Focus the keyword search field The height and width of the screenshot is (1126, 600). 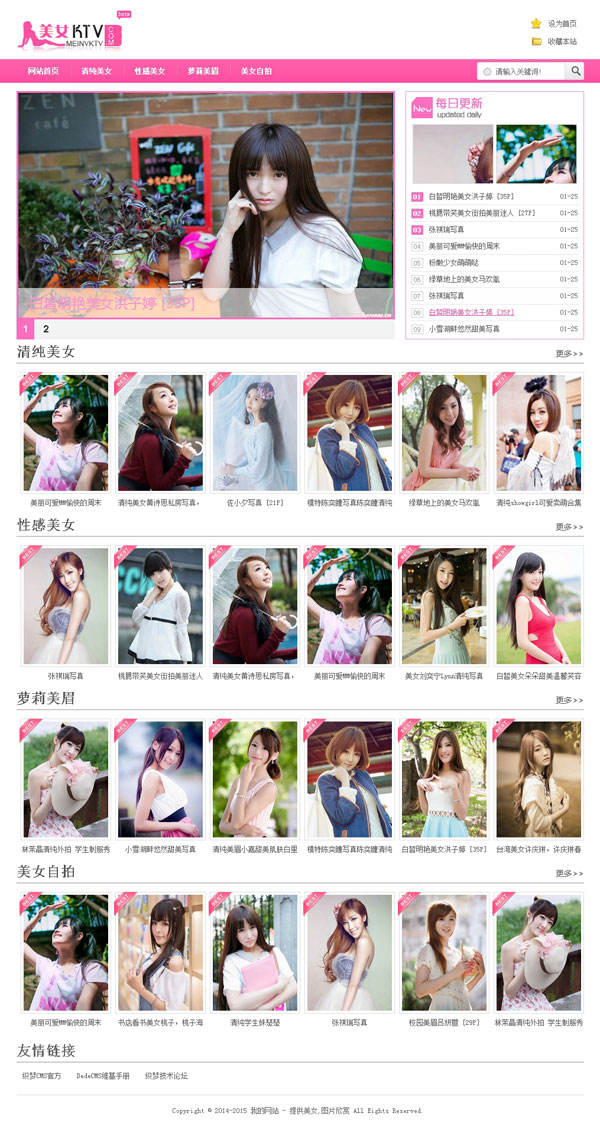click(526, 72)
